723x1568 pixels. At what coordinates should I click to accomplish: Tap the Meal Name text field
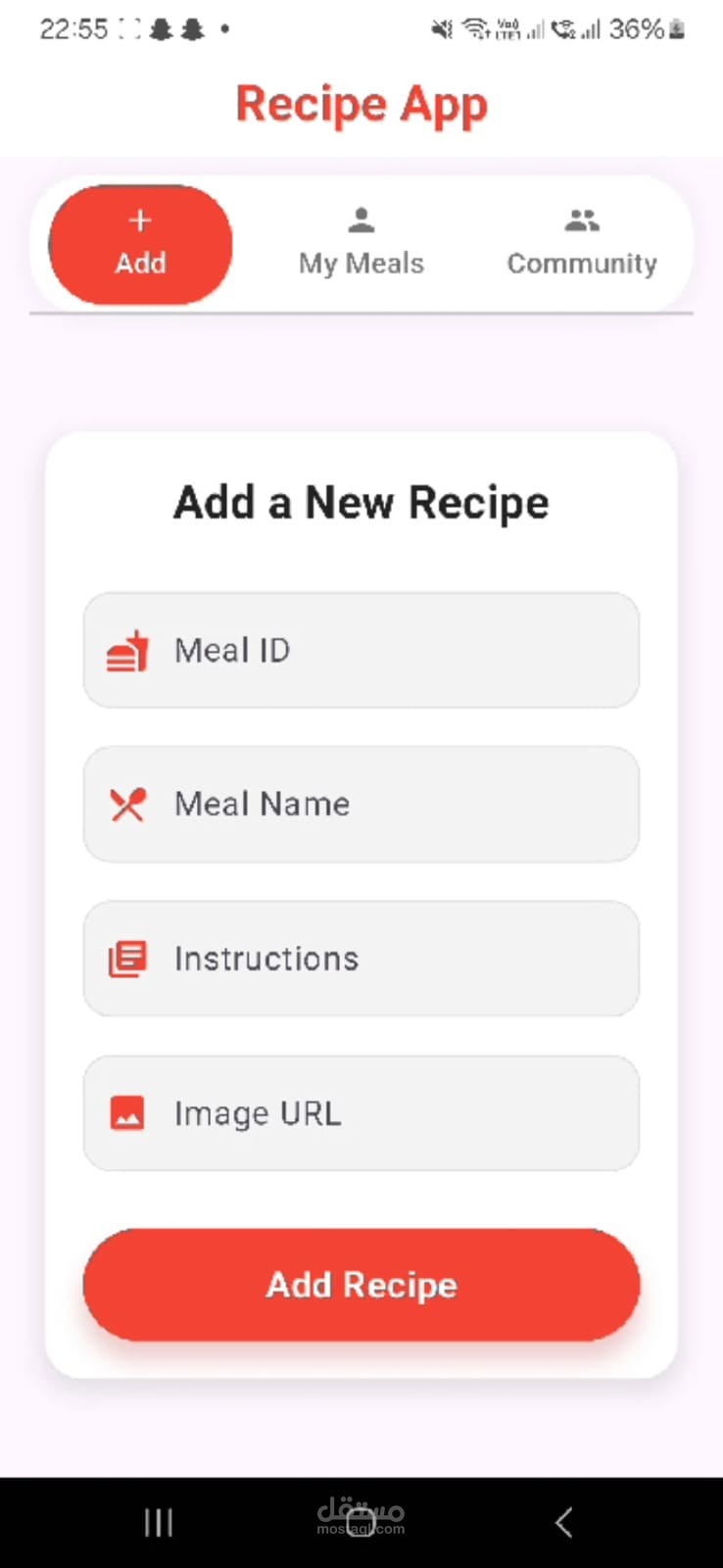click(x=361, y=805)
